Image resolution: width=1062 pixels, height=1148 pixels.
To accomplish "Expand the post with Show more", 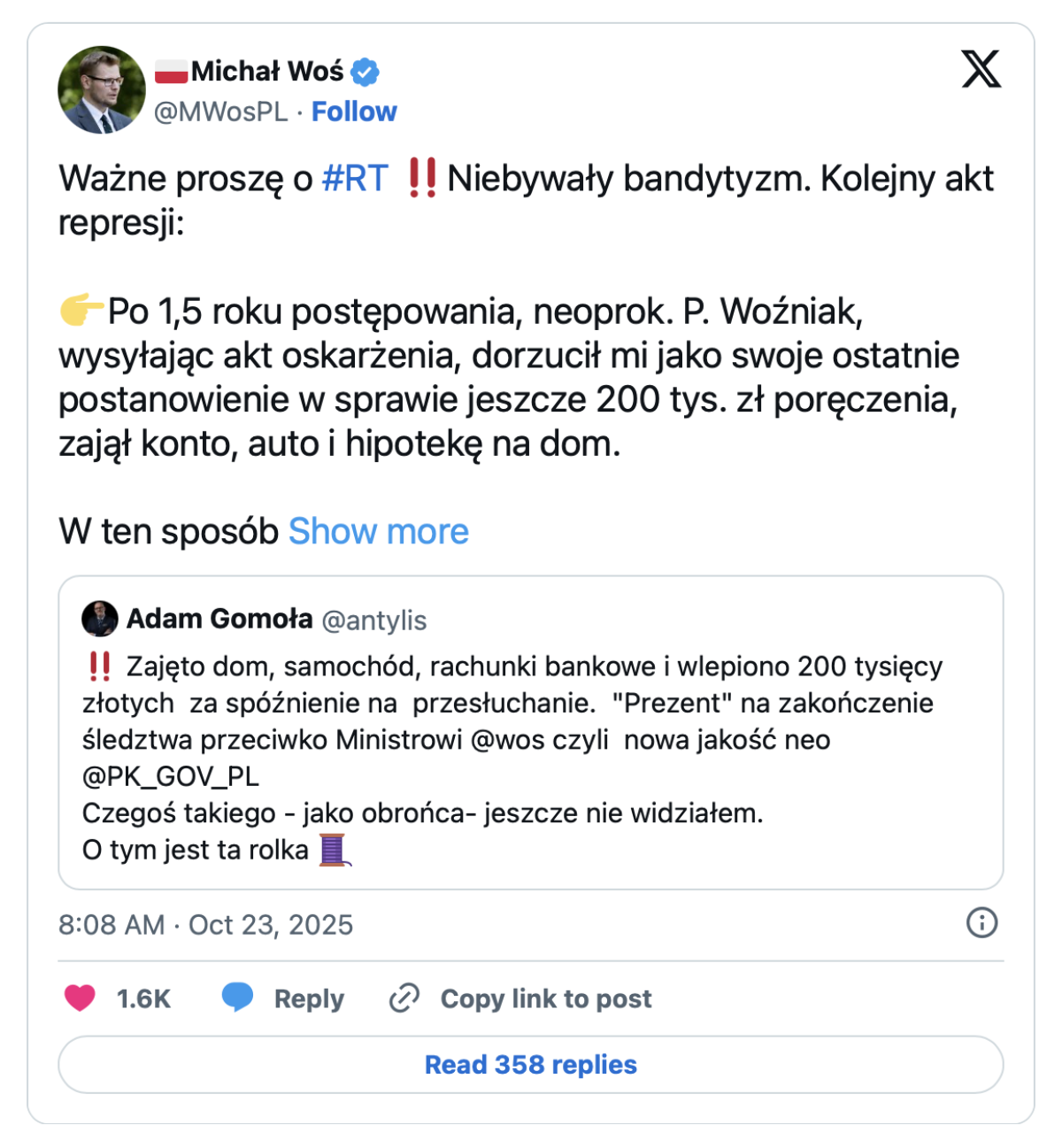I will (x=378, y=531).
